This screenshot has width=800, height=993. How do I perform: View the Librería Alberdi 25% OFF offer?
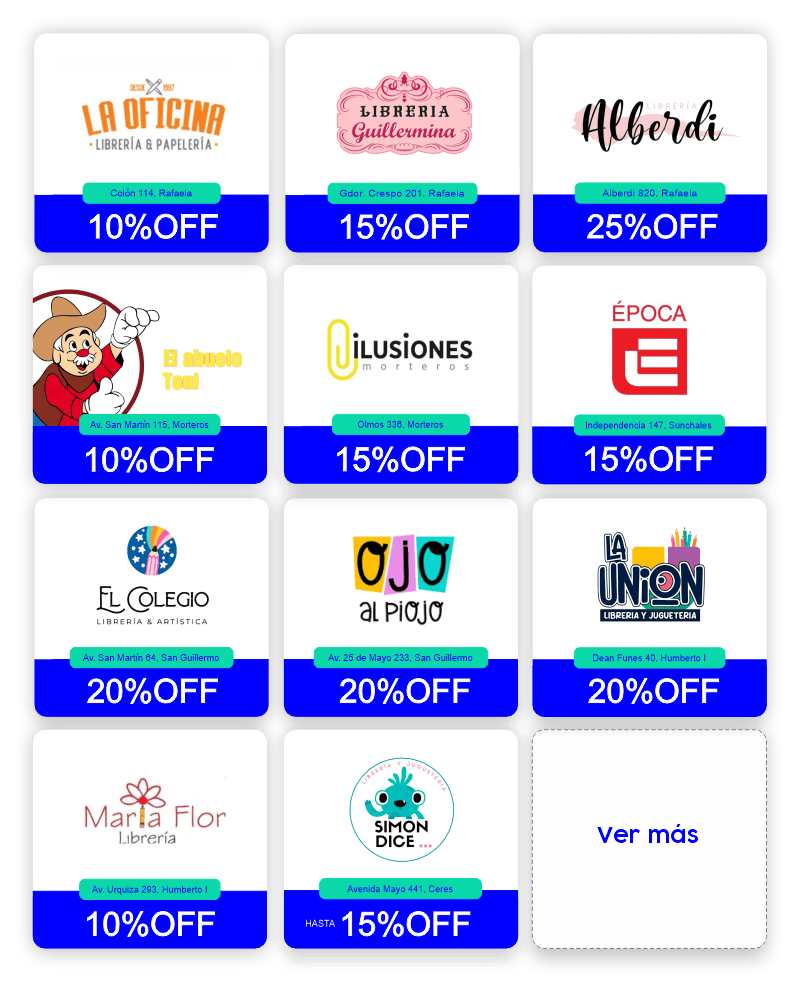[x=650, y=142]
